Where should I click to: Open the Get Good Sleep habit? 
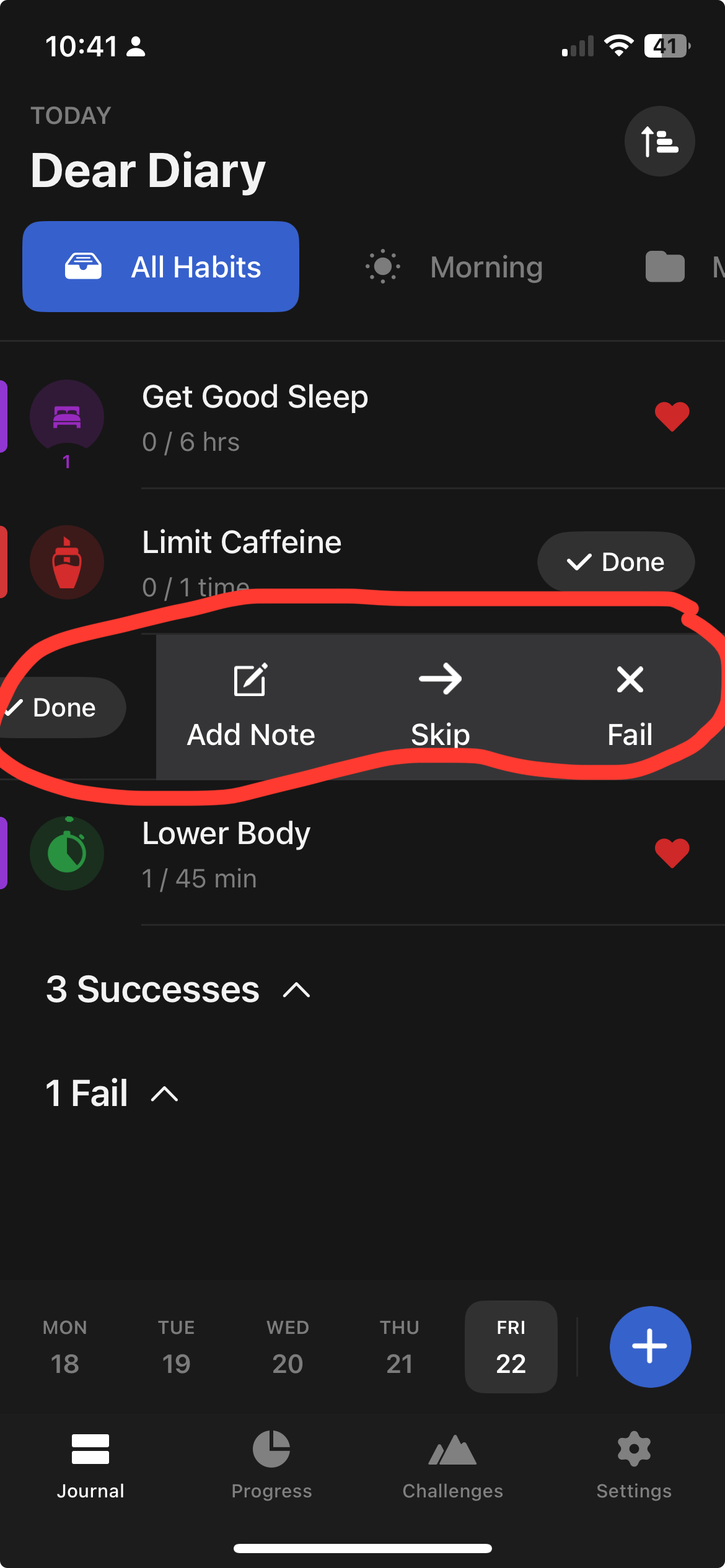[255, 417]
